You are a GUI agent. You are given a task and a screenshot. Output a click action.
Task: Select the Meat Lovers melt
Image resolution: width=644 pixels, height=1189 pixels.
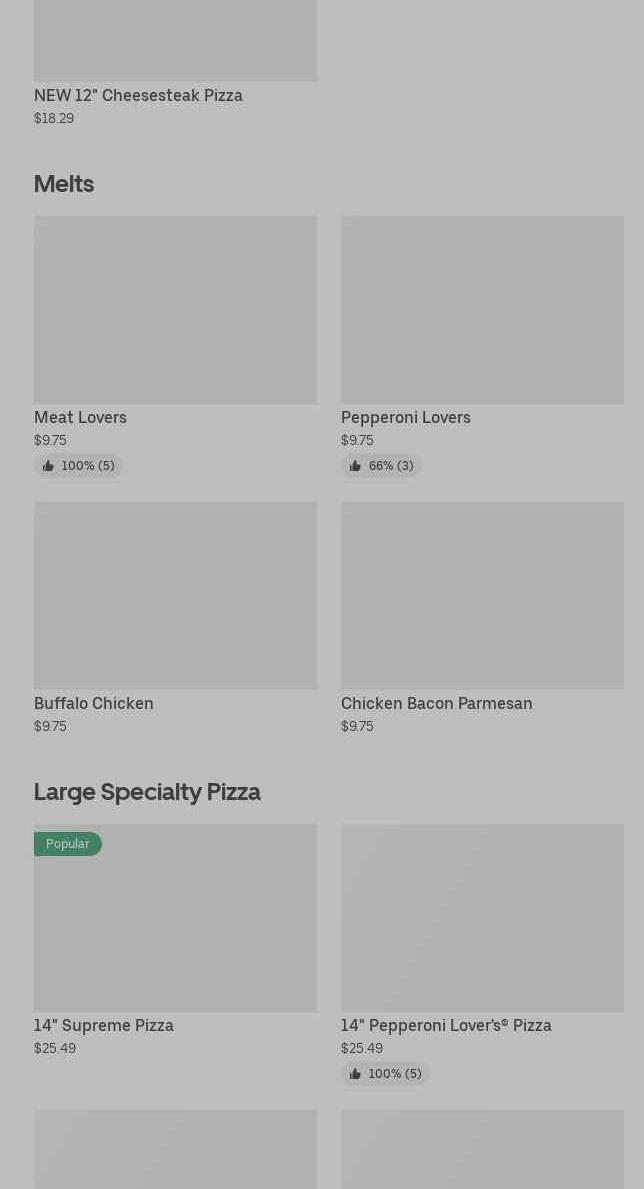click(175, 310)
